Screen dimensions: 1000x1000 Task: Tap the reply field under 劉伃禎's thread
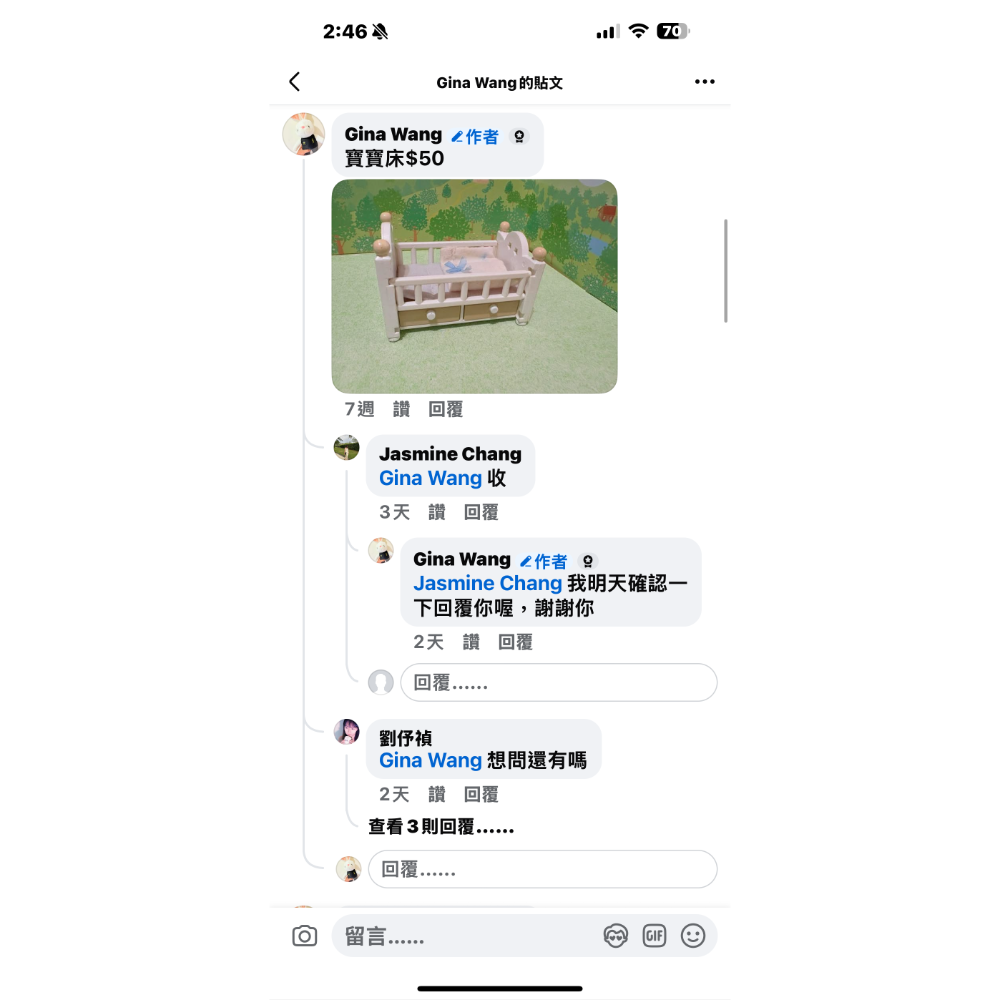tap(542, 869)
